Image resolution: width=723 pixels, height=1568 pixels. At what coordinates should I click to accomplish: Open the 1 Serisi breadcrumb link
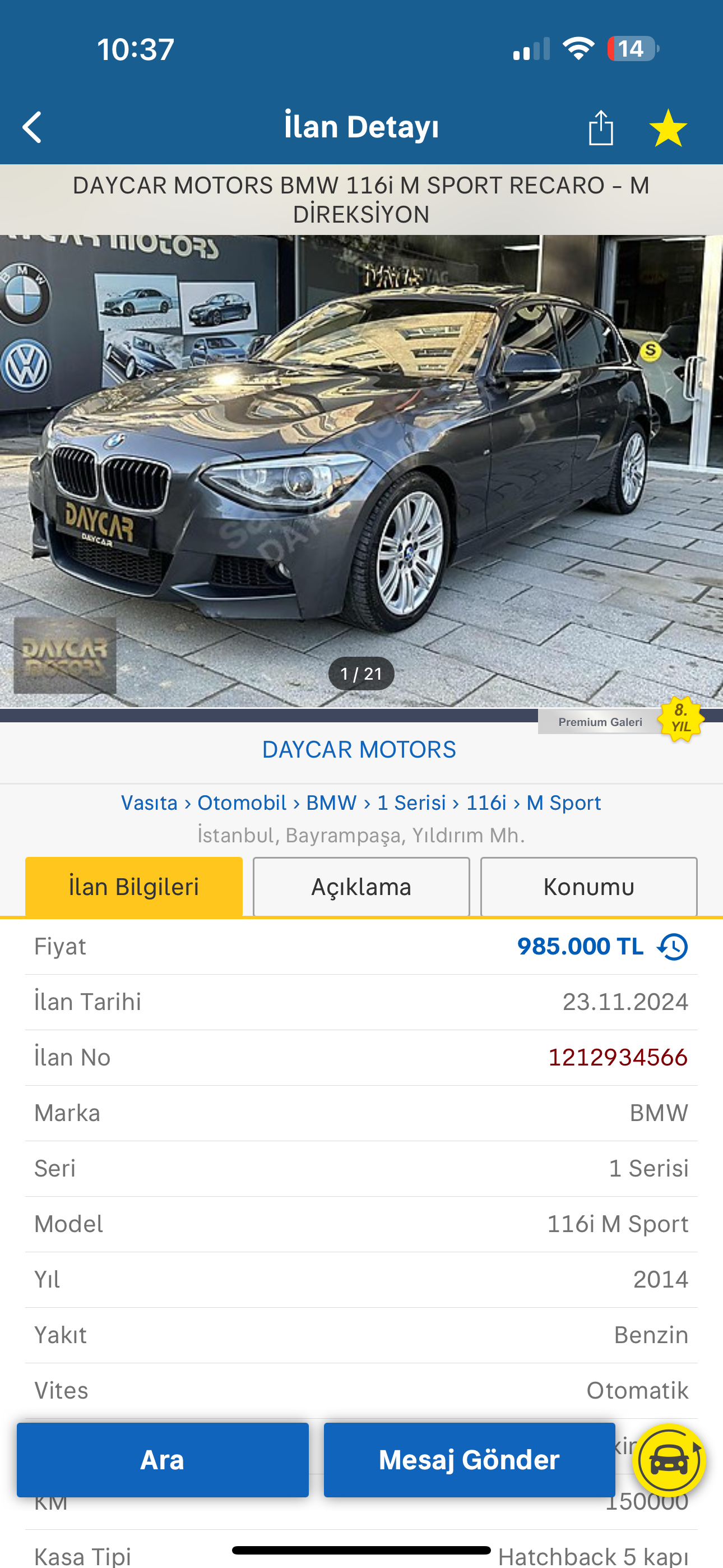(x=411, y=803)
